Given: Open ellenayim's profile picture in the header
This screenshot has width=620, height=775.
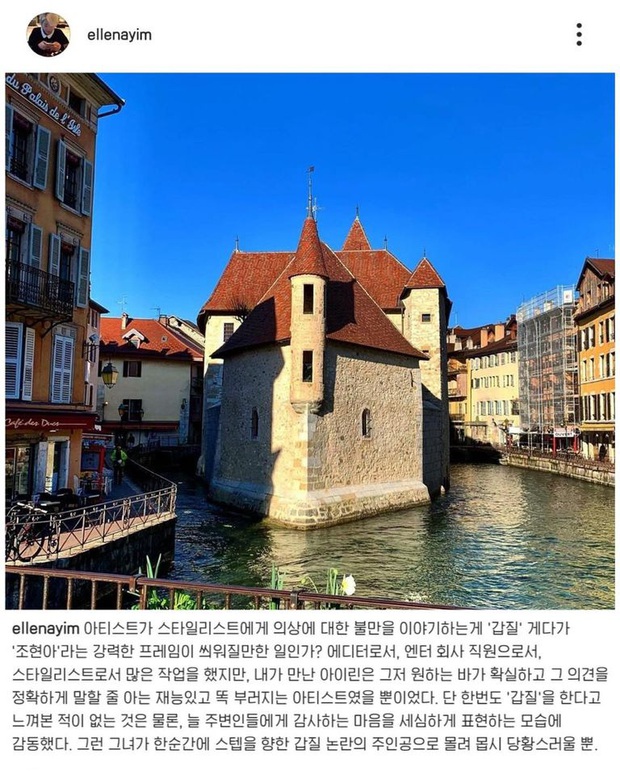Looking at the screenshot, I should coord(48,34).
